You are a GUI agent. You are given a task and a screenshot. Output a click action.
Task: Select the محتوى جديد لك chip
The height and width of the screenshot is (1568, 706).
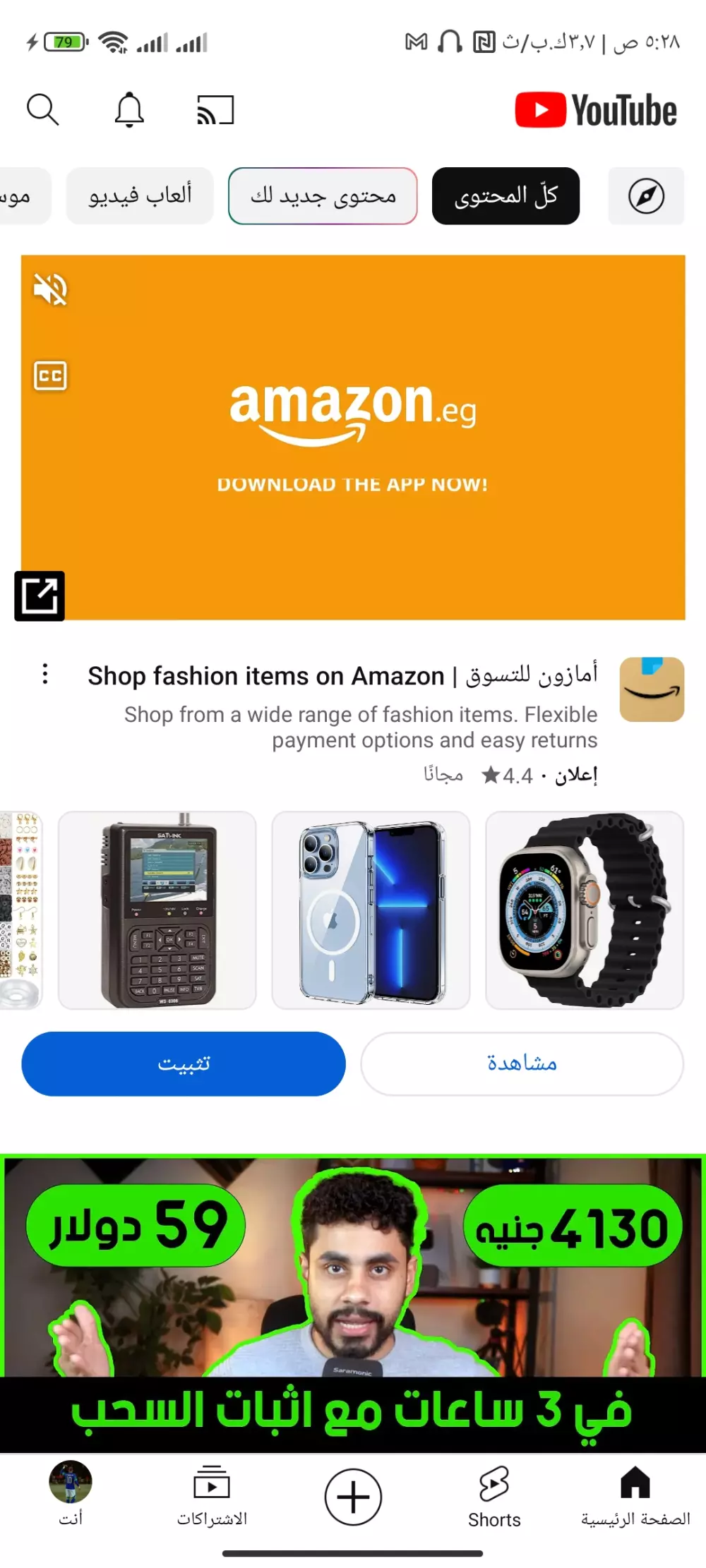tap(322, 195)
